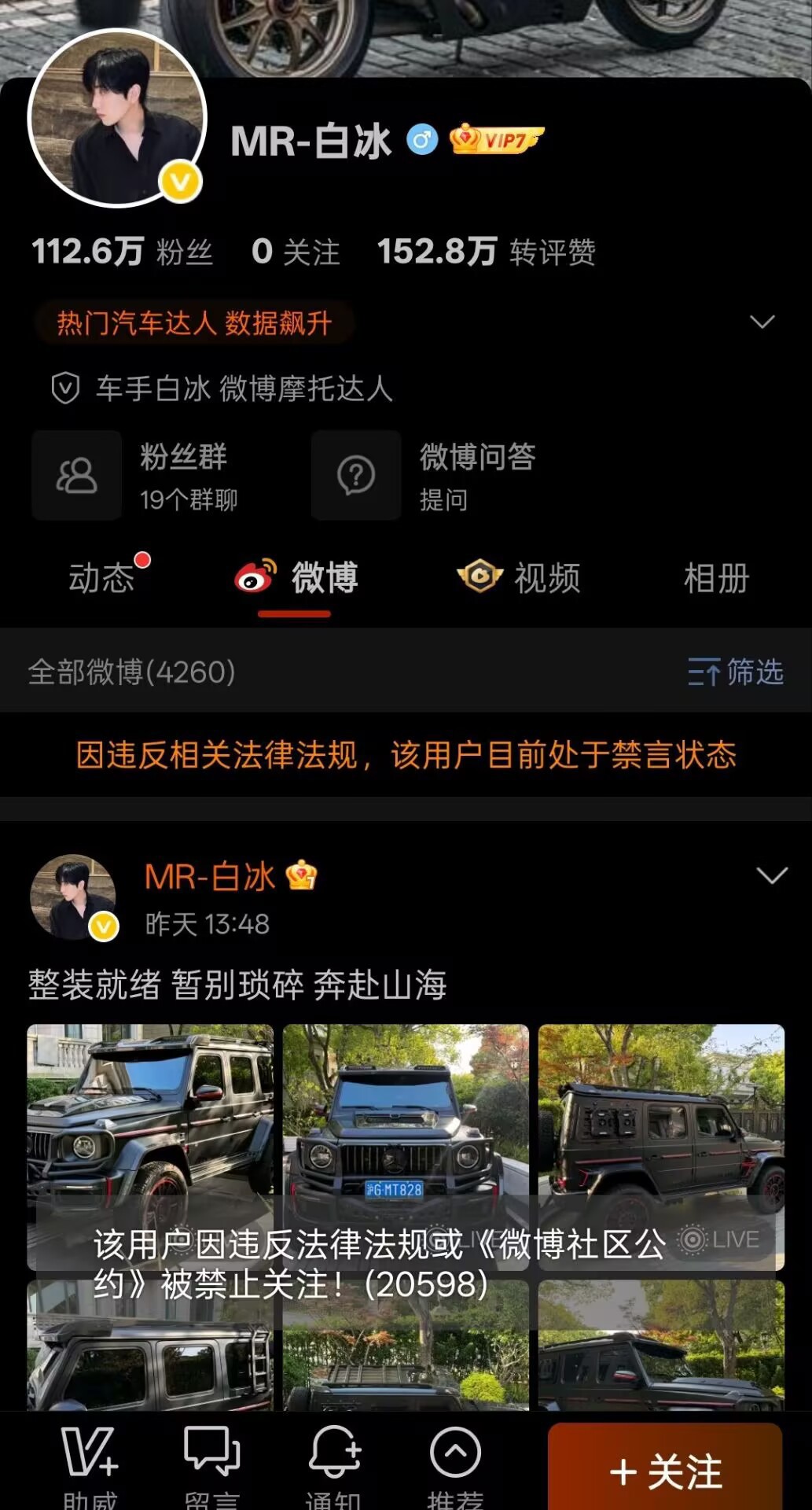Go to the 相册 album tab

click(x=716, y=578)
